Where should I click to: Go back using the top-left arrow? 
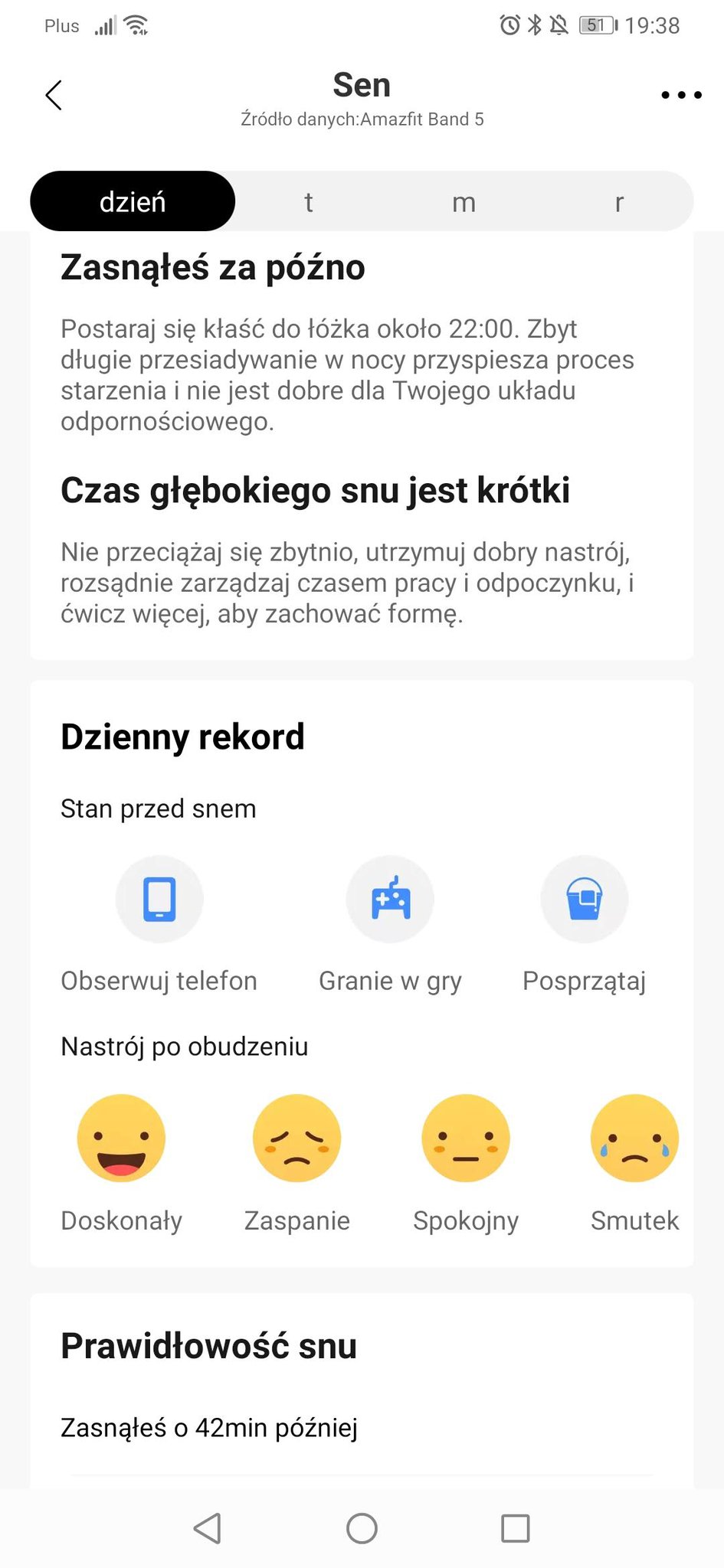54,96
